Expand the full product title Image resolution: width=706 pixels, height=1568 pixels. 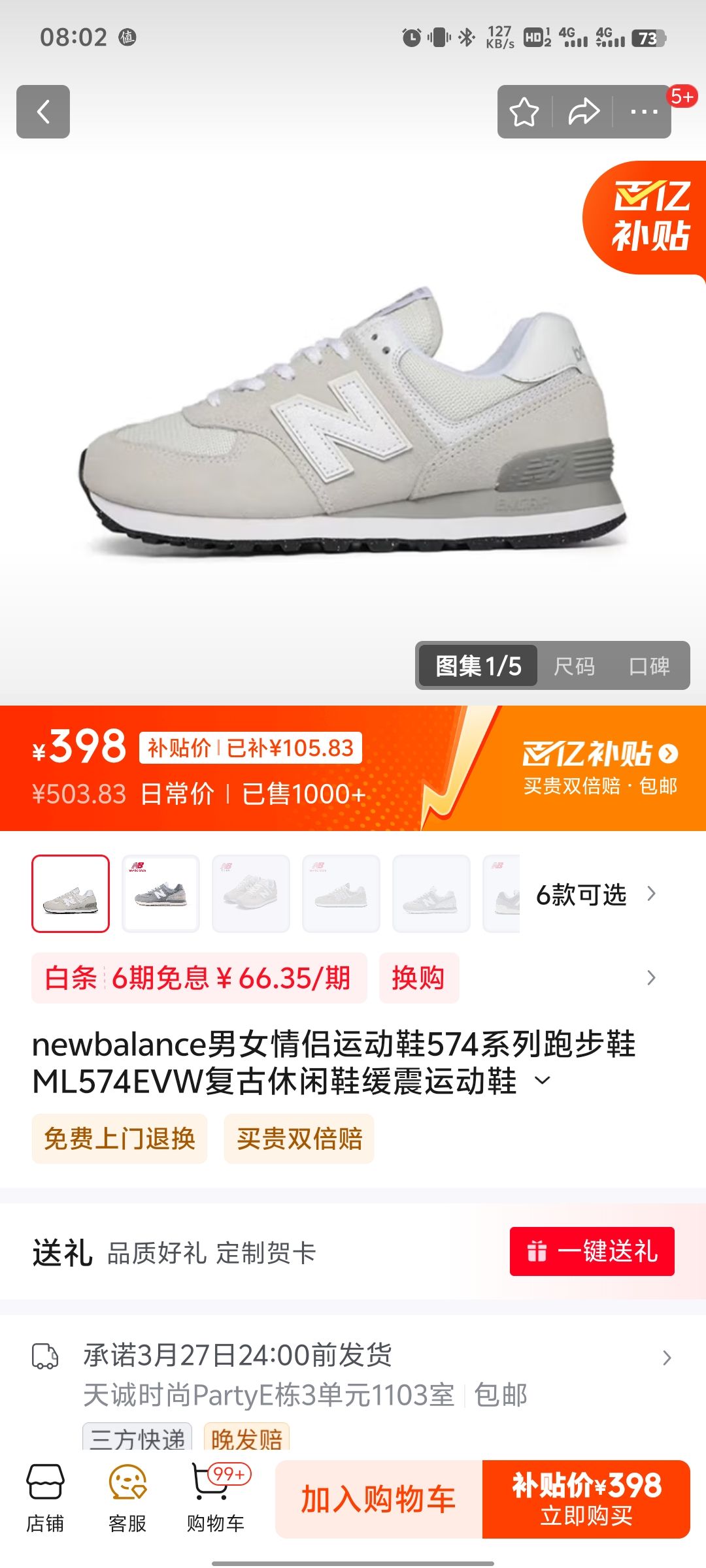pos(543,1081)
